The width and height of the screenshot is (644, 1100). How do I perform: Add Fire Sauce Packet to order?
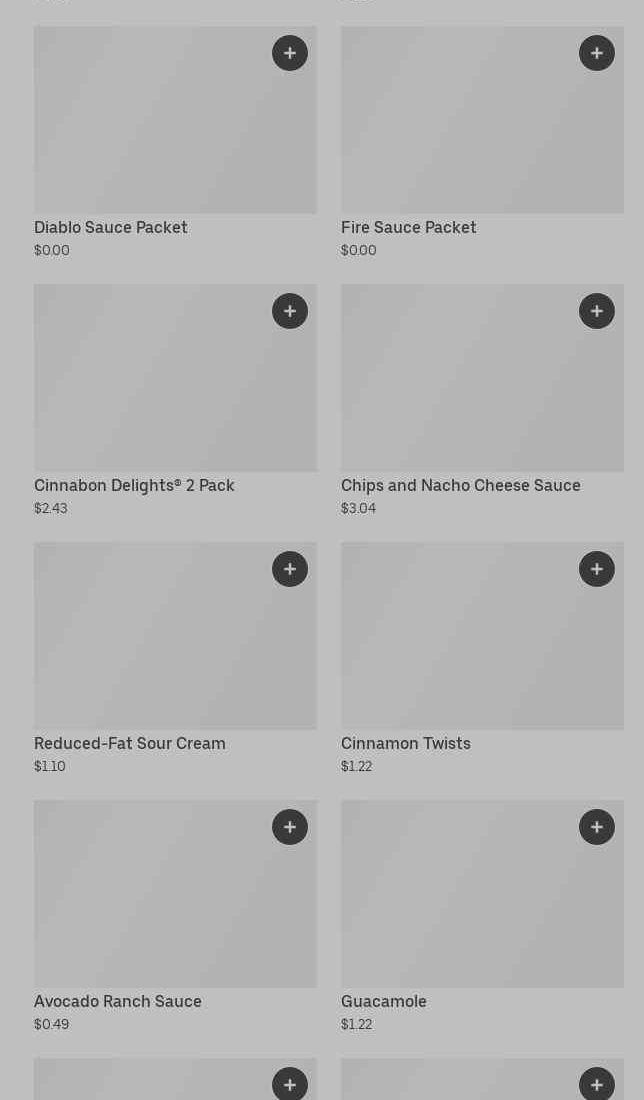[597, 53]
